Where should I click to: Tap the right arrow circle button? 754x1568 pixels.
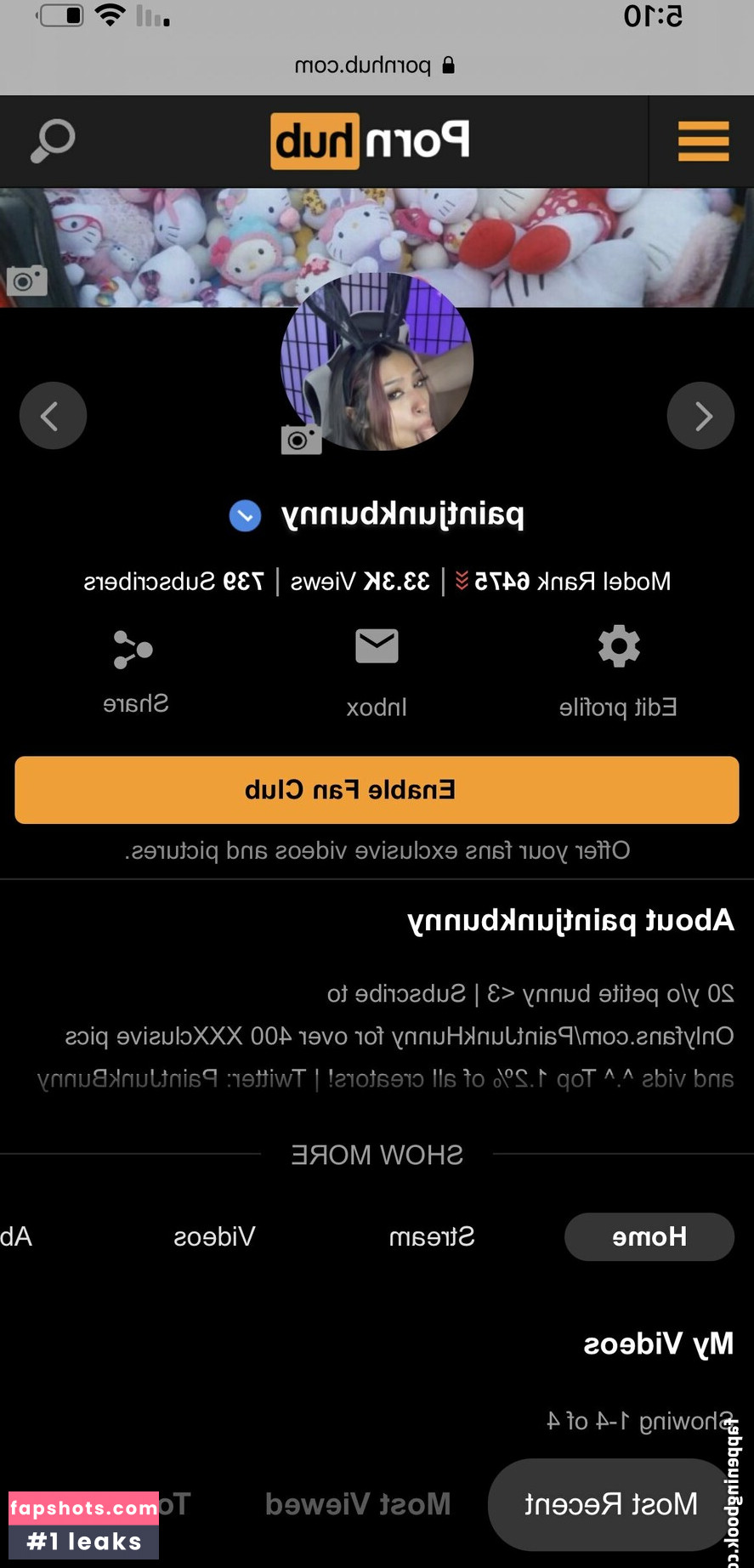(700, 416)
